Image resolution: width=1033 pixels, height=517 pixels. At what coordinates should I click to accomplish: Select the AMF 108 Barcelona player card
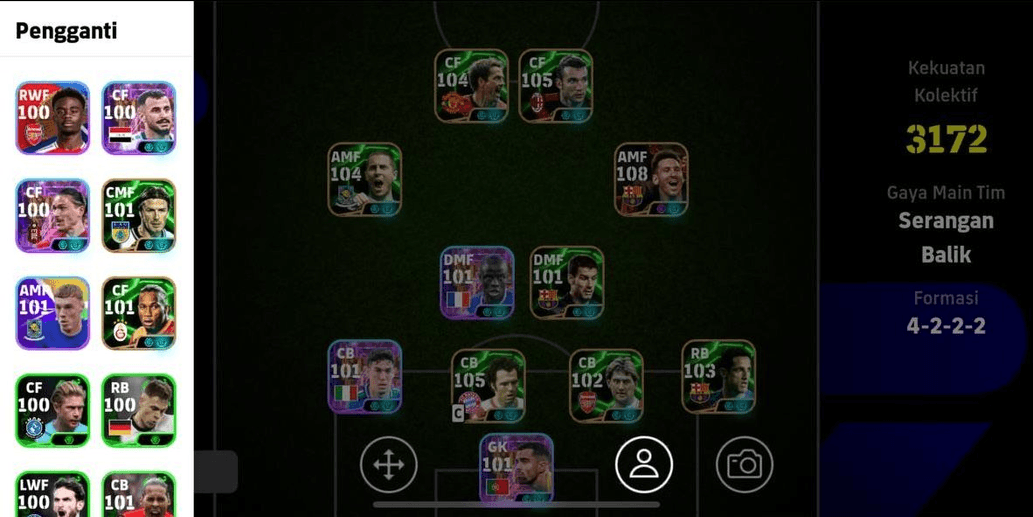coord(651,179)
